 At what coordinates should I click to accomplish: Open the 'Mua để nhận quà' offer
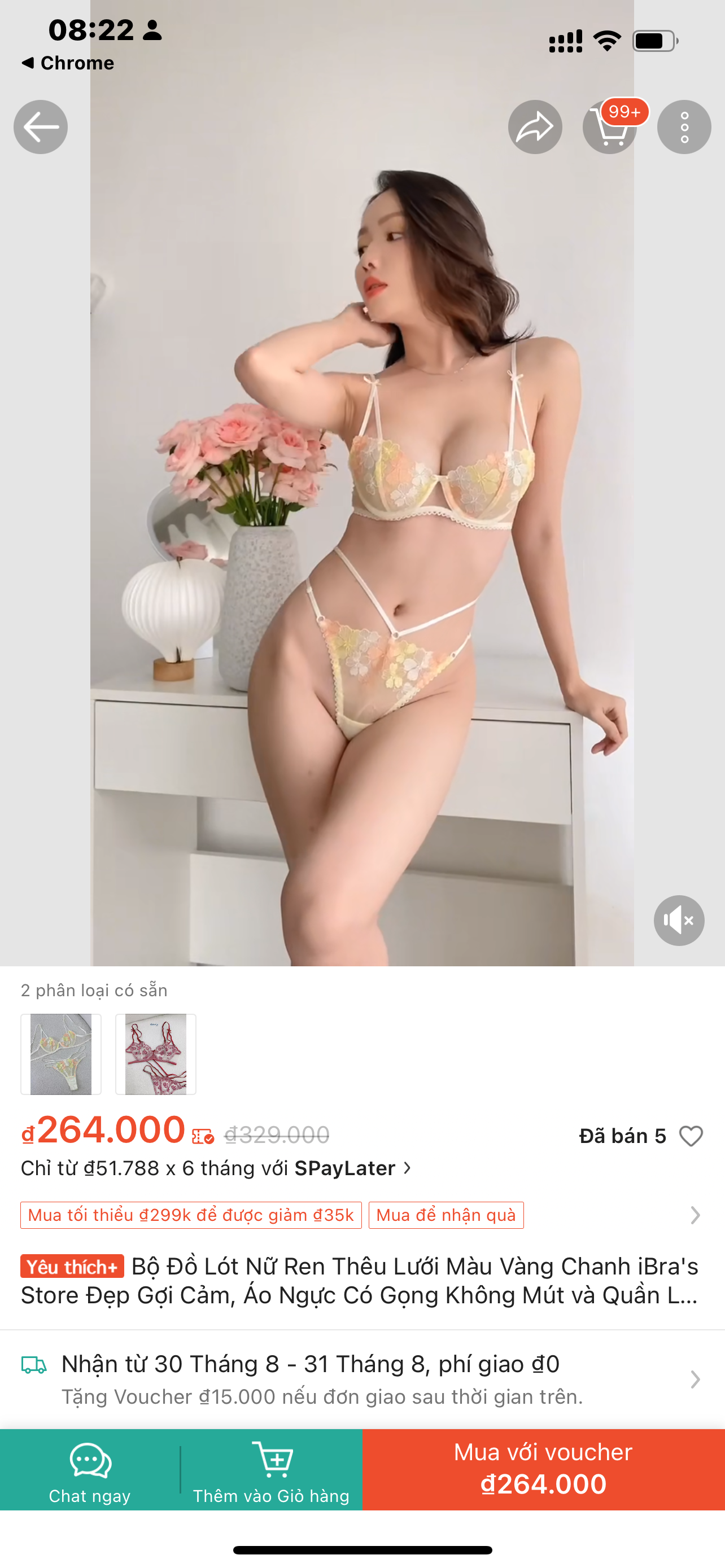pos(446,1215)
